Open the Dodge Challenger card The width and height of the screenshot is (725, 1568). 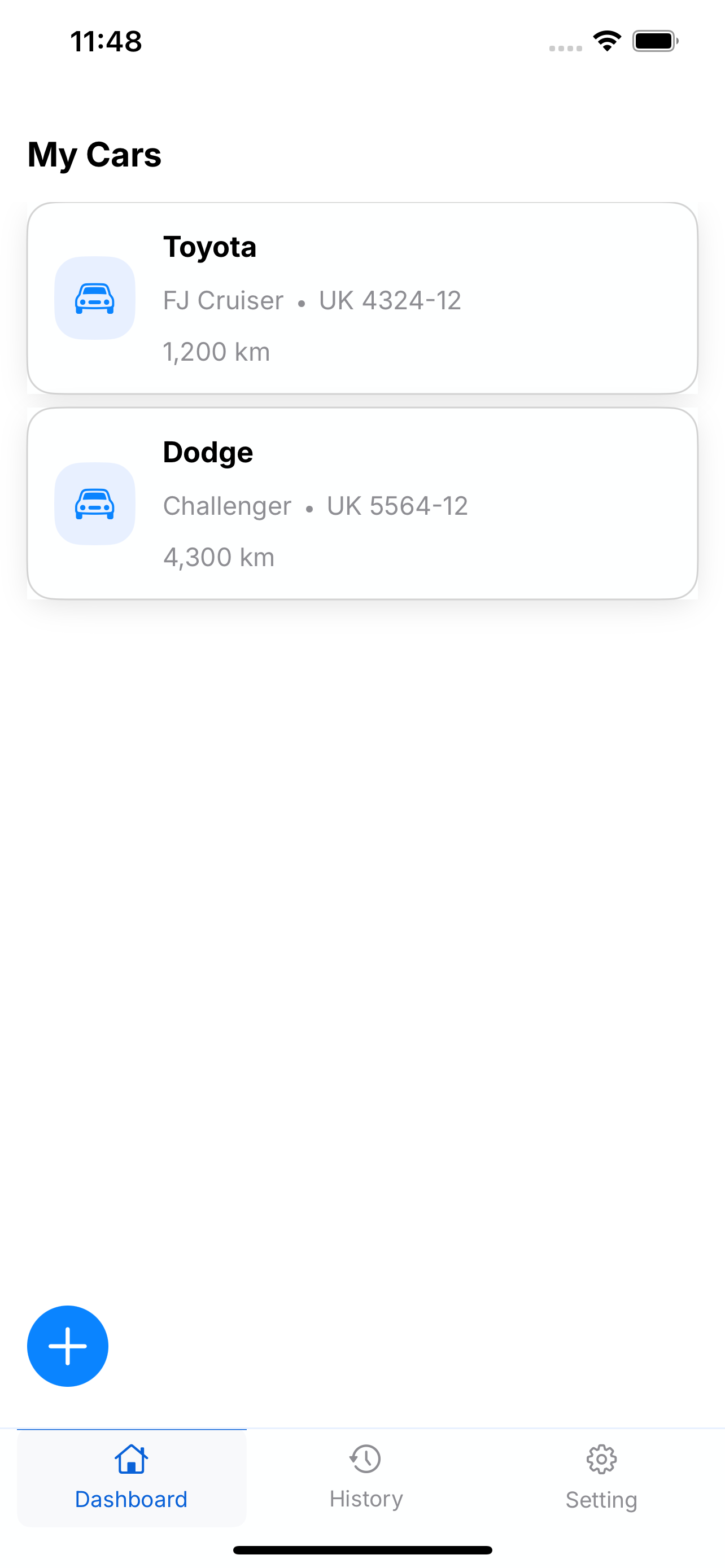(x=362, y=503)
